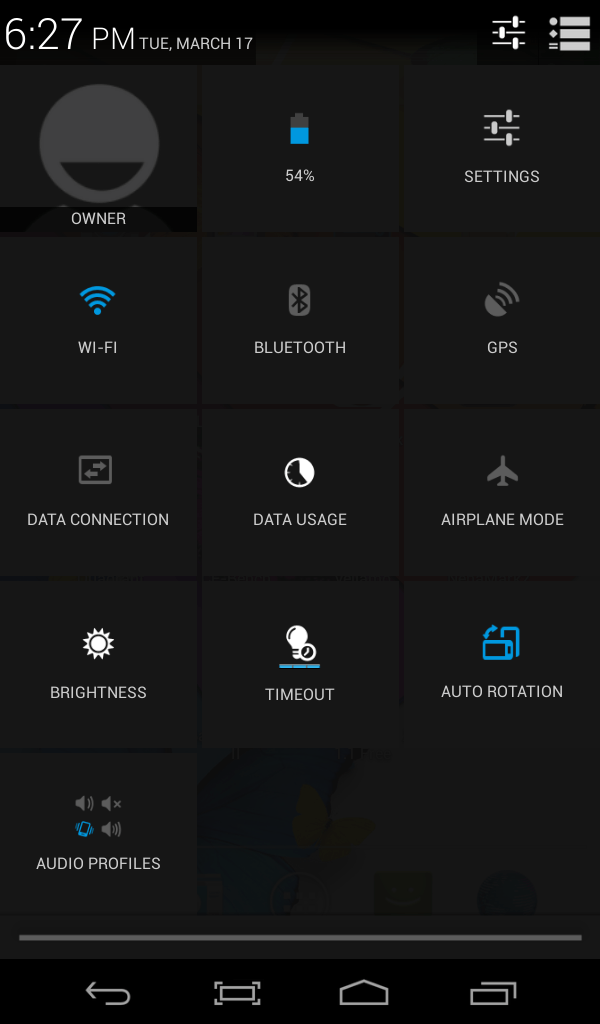Viewport: 600px width, 1024px height.
Task: Open Audio Profiles
Action: [98, 833]
